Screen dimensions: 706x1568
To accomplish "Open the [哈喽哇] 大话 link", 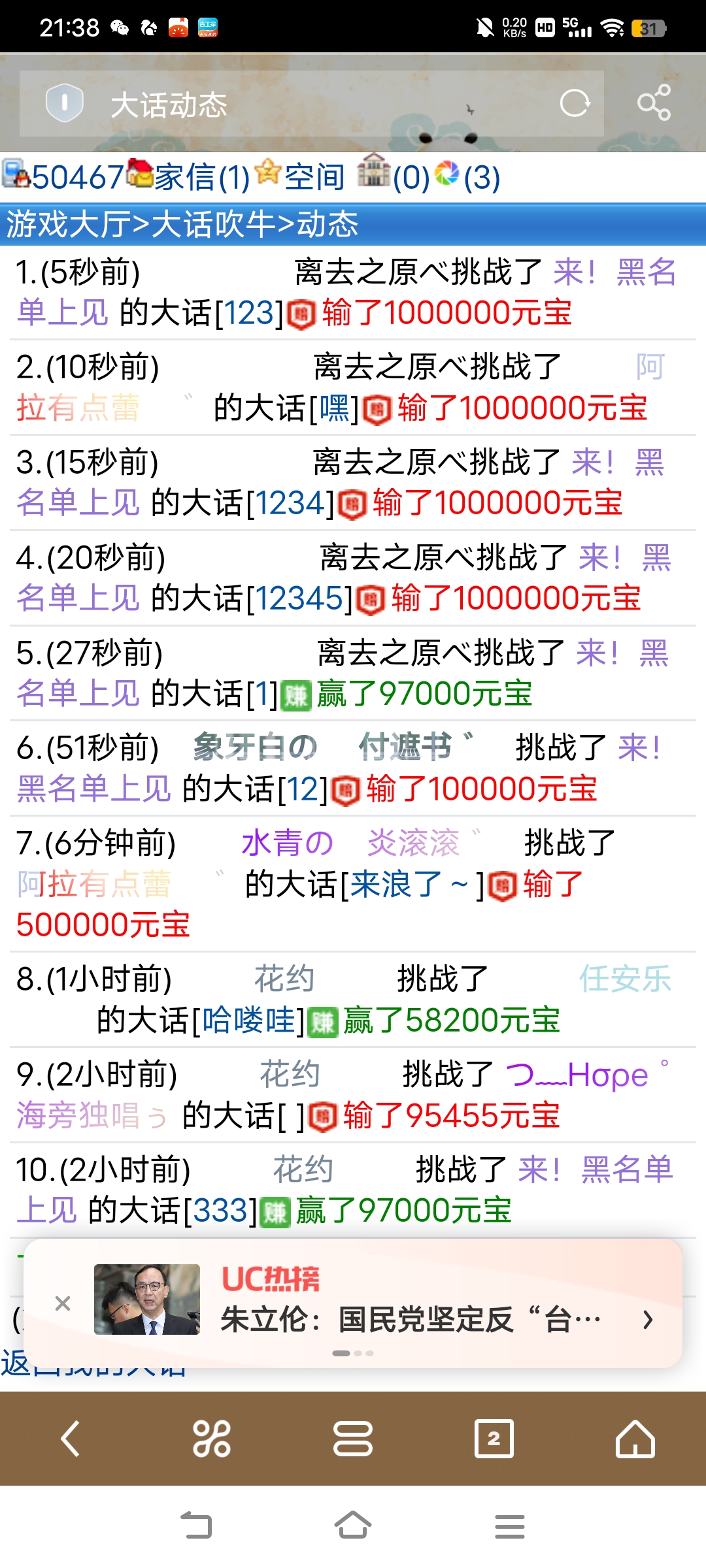I will 248,1021.
